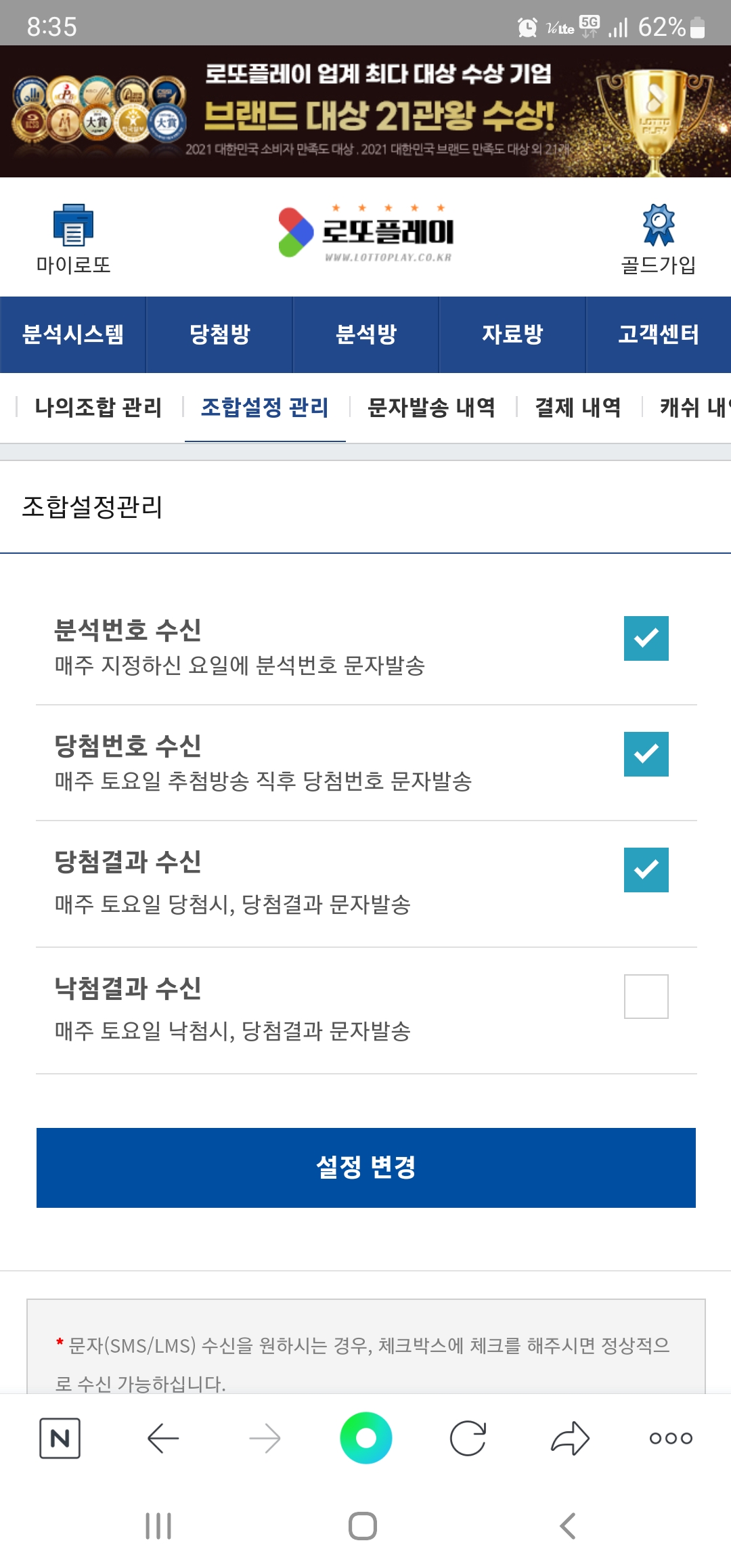Tap the 설정 변경 button
731x1568 pixels.
point(366,1167)
